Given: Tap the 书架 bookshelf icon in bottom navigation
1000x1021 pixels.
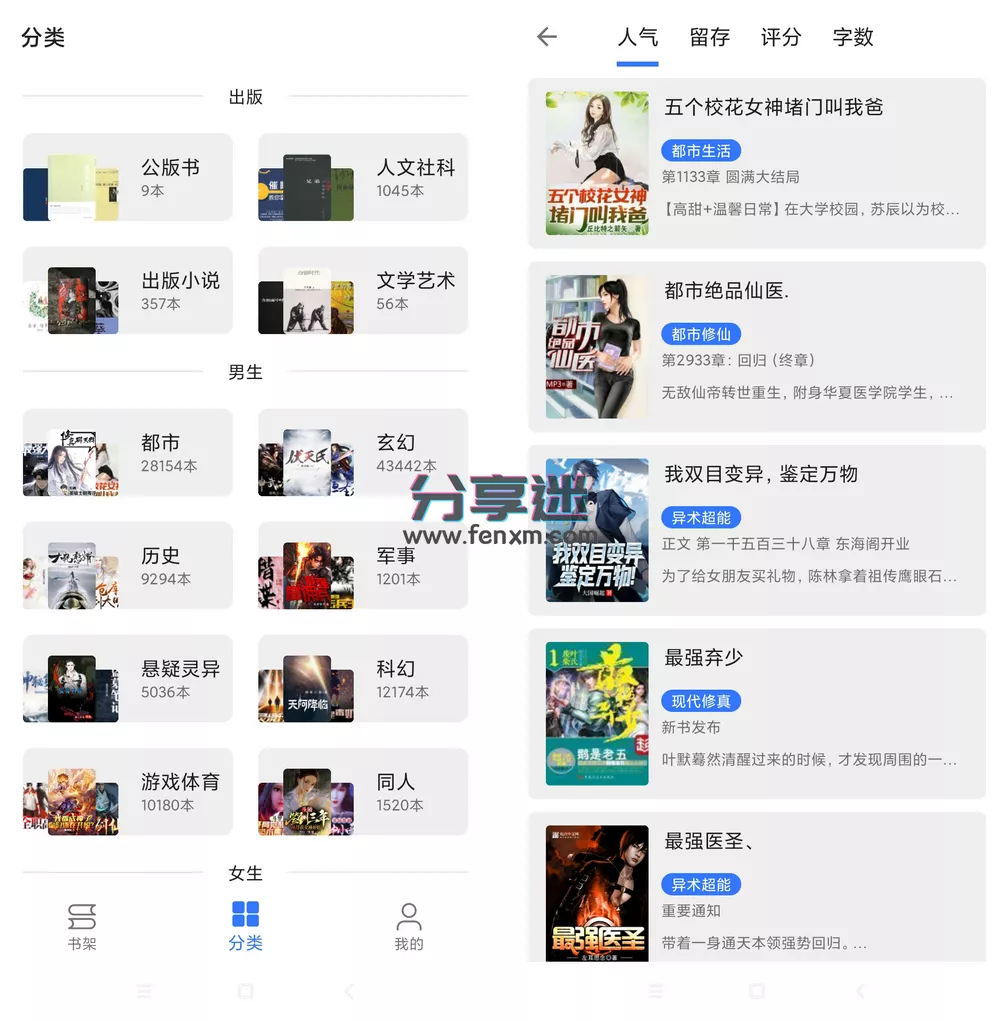Looking at the screenshot, I should pyautogui.click(x=82, y=925).
